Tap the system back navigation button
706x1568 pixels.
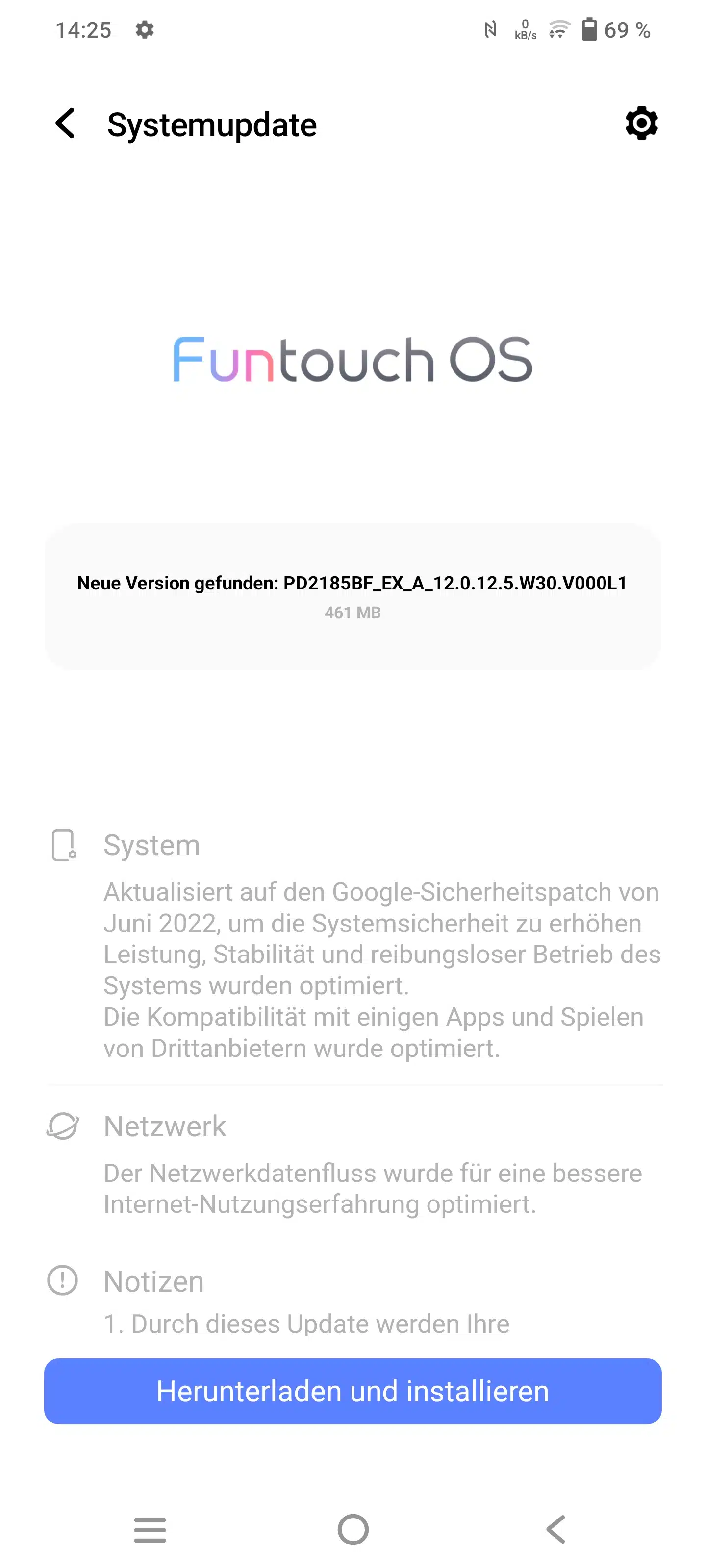(x=555, y=1530)
